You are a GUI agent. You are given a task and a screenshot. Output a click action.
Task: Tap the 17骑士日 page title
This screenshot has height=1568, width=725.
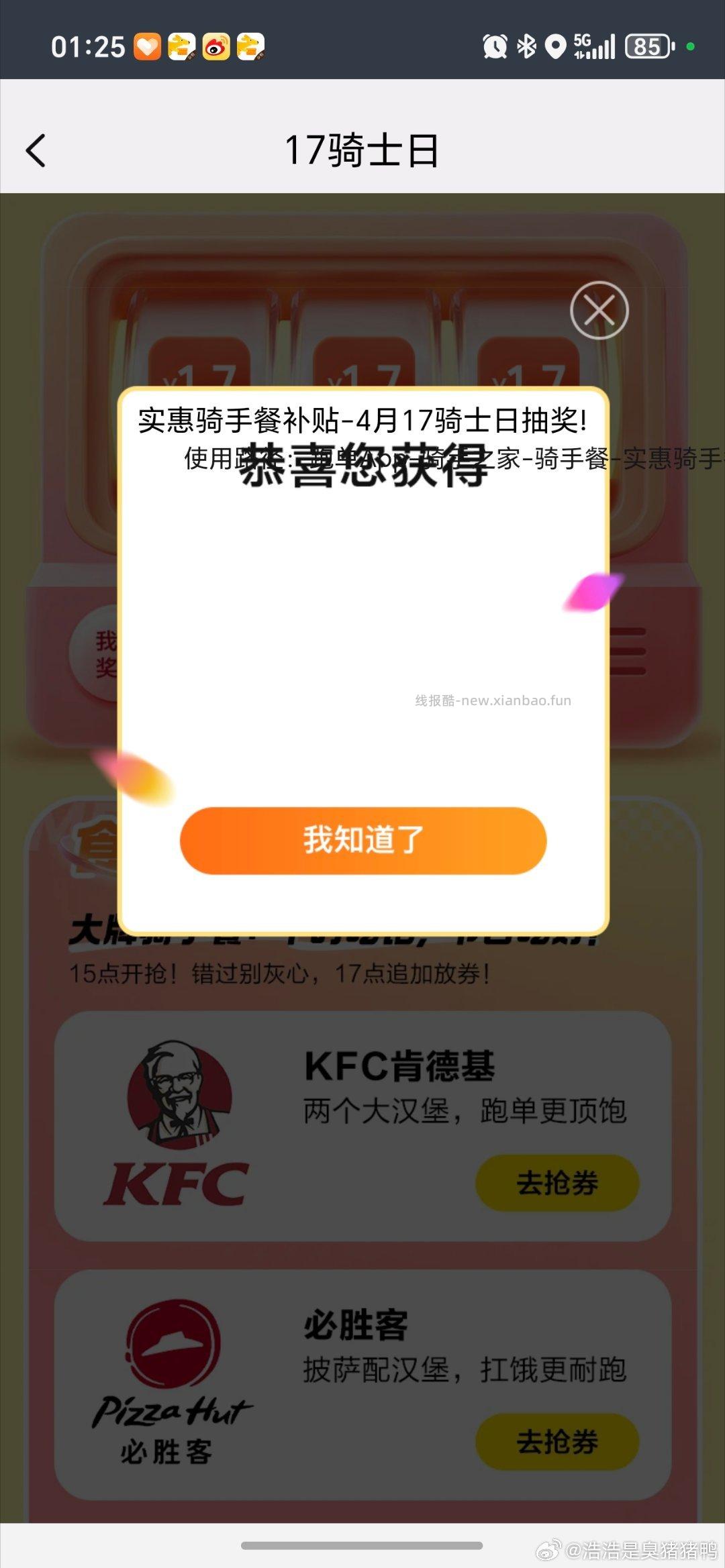pyautogui.click(x=362, y=149)
